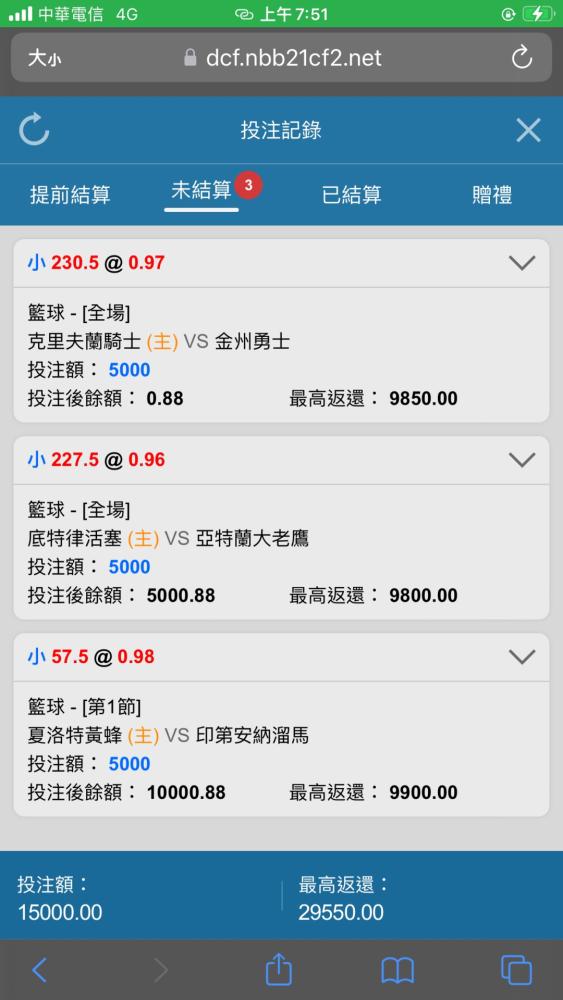Show open browser tabs

[516, 971]
